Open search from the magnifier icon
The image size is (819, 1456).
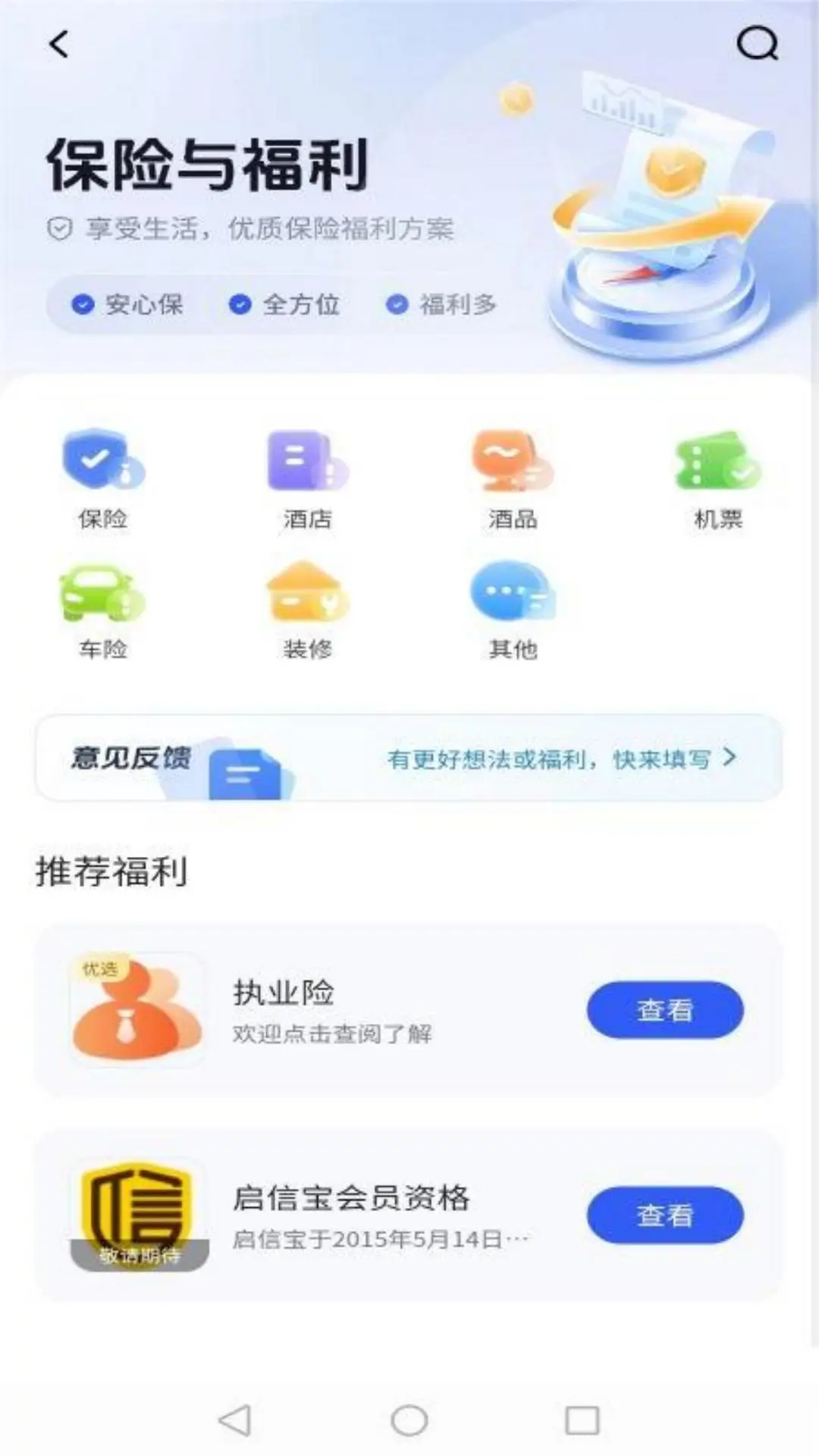pyautogui.click(x=757, y=44)
